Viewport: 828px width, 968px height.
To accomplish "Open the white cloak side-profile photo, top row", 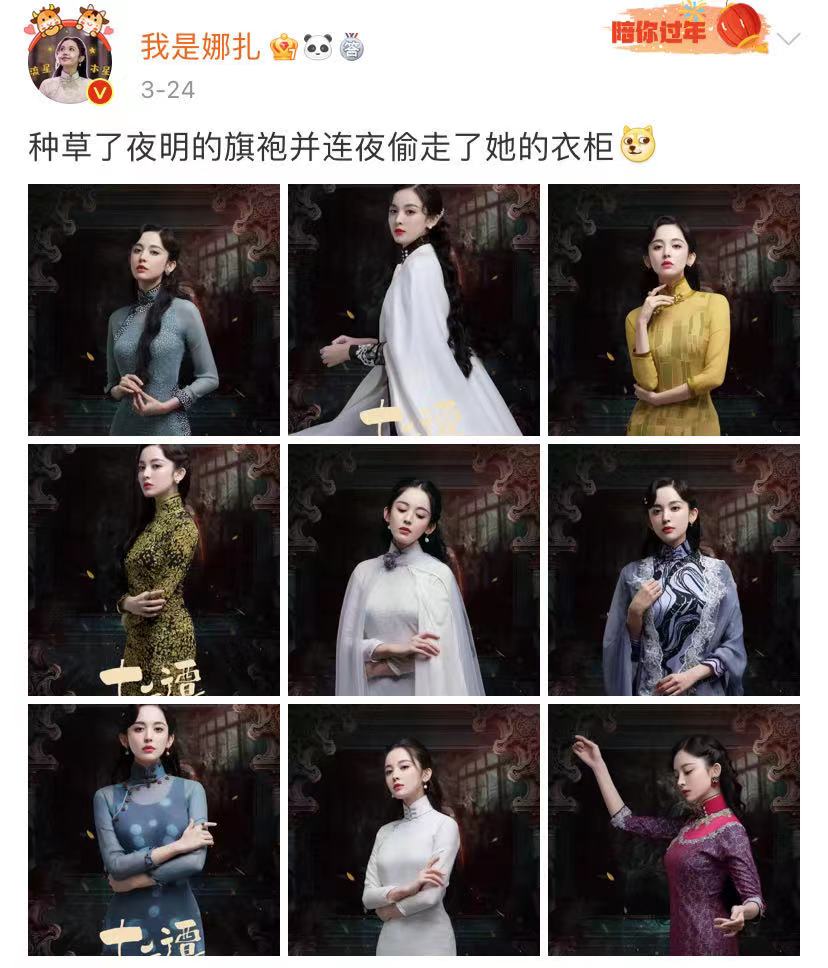I will [x=413, y=310].
